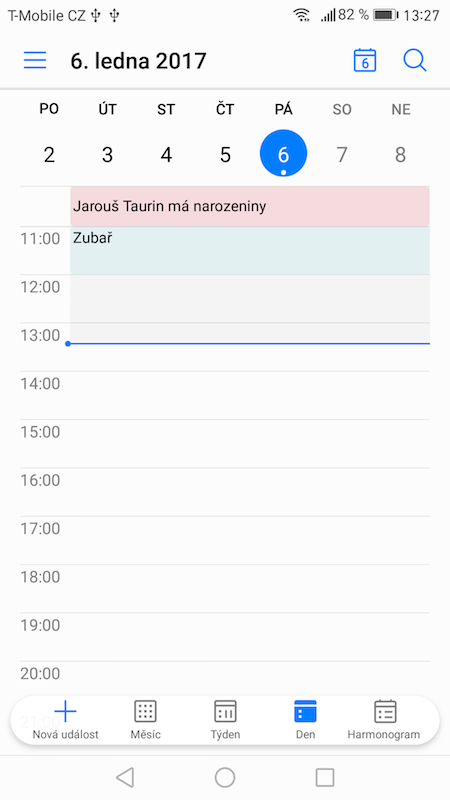The width and height of the screenshot is (450, 800).
Task: Select Wednesday the 4th
Action: [x=166, y=154]
